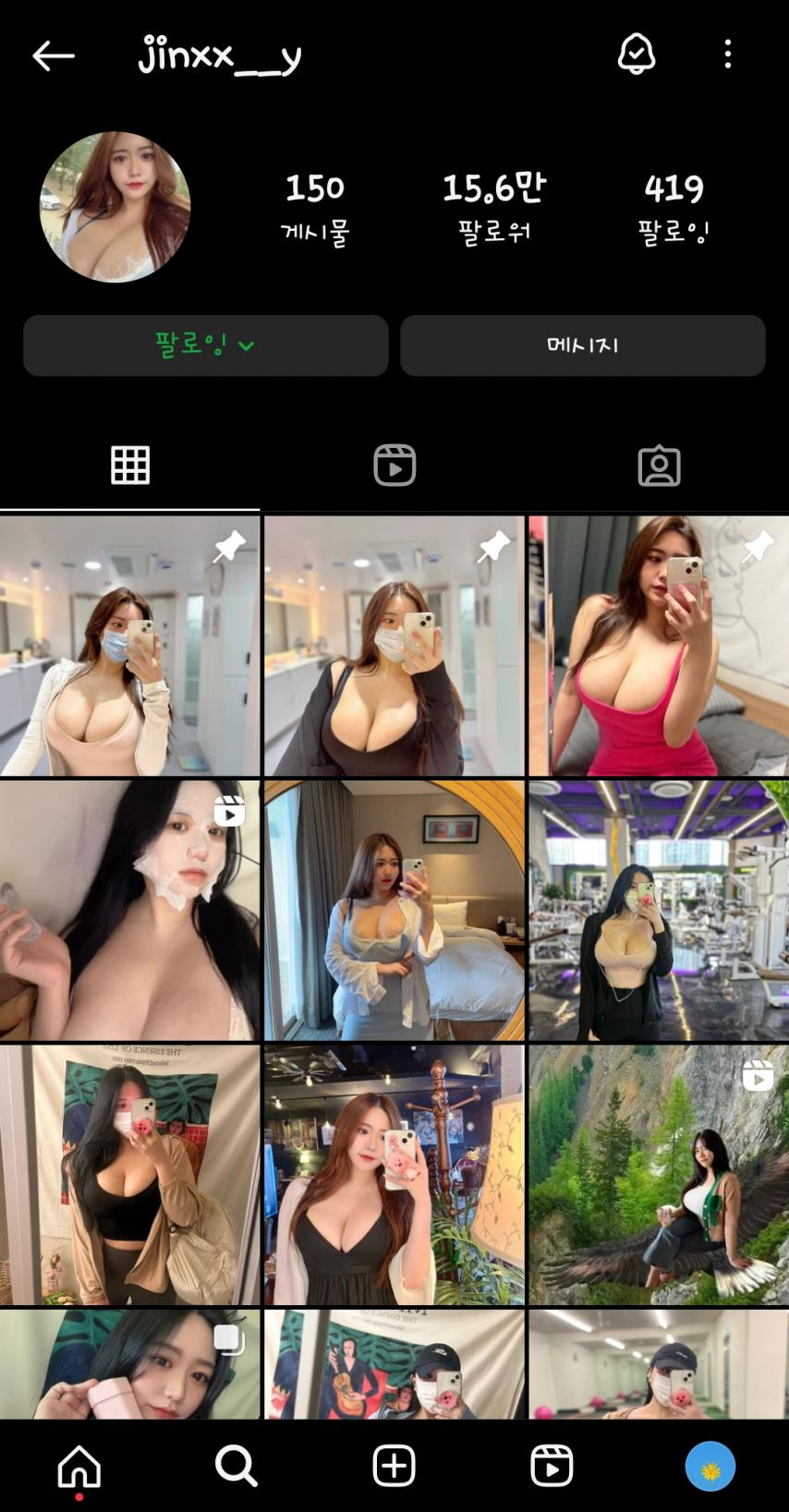
Task: Select the grid view tab
Action: (x=129, y=466)
